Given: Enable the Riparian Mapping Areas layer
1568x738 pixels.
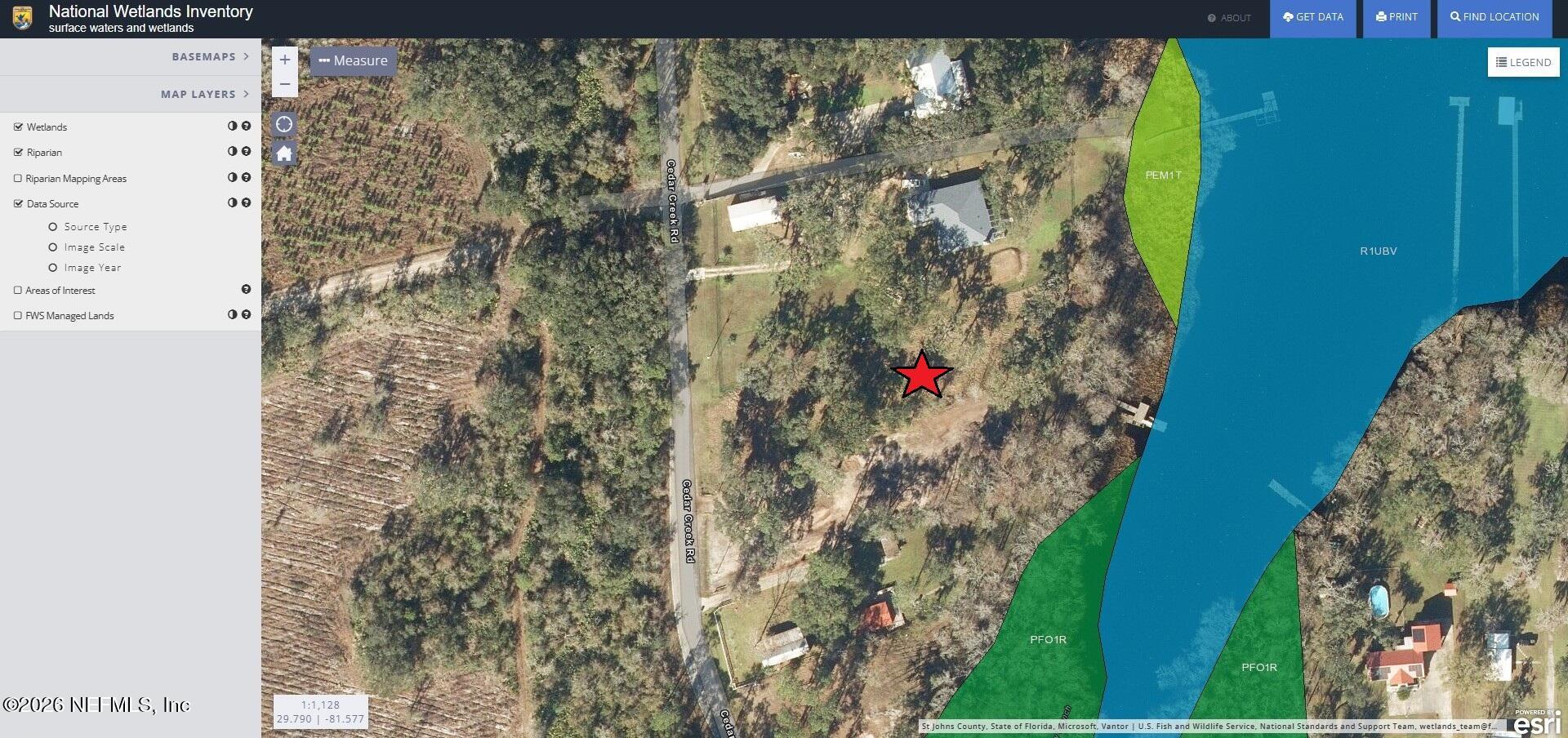Looking at the screenshot, I should tap(18, 178).
